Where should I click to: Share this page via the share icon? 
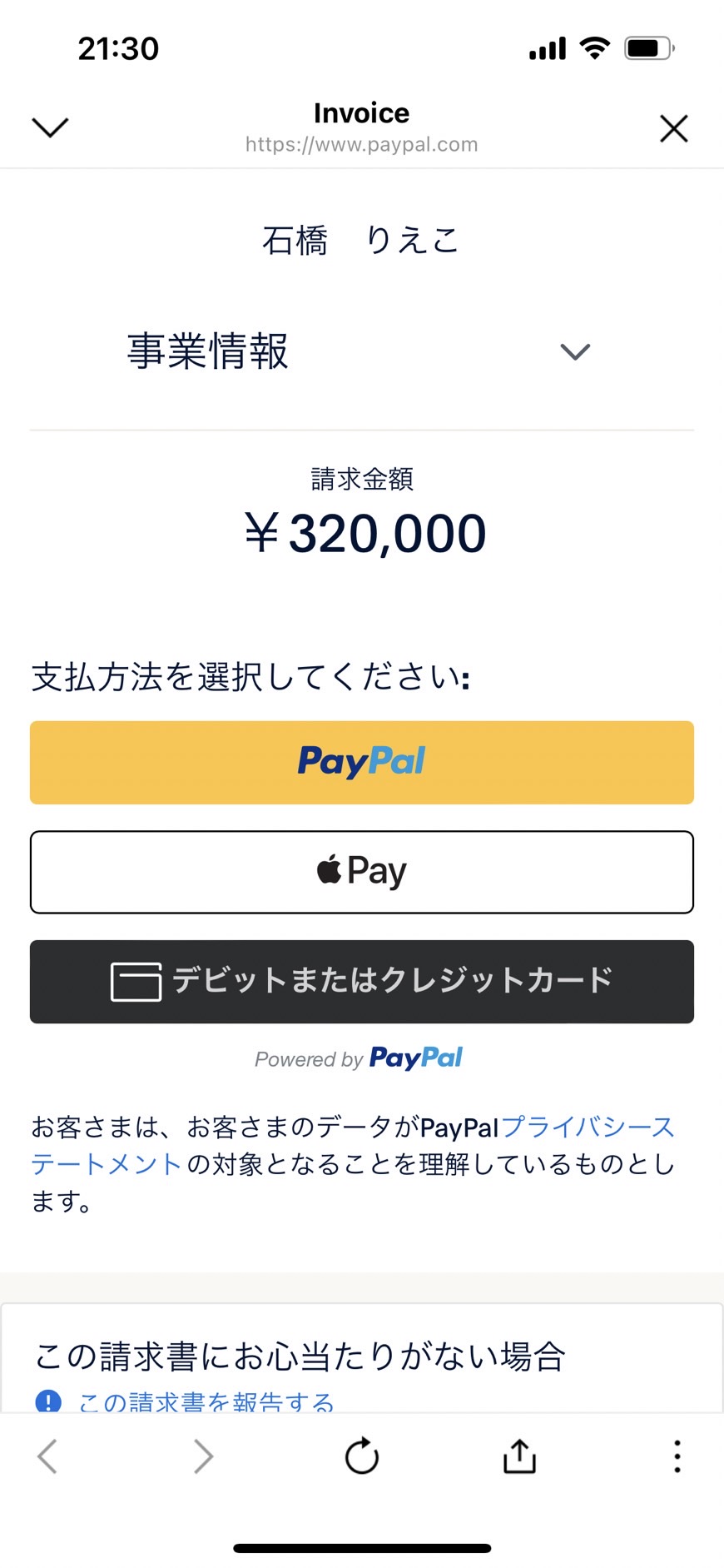coord(519,1456)
